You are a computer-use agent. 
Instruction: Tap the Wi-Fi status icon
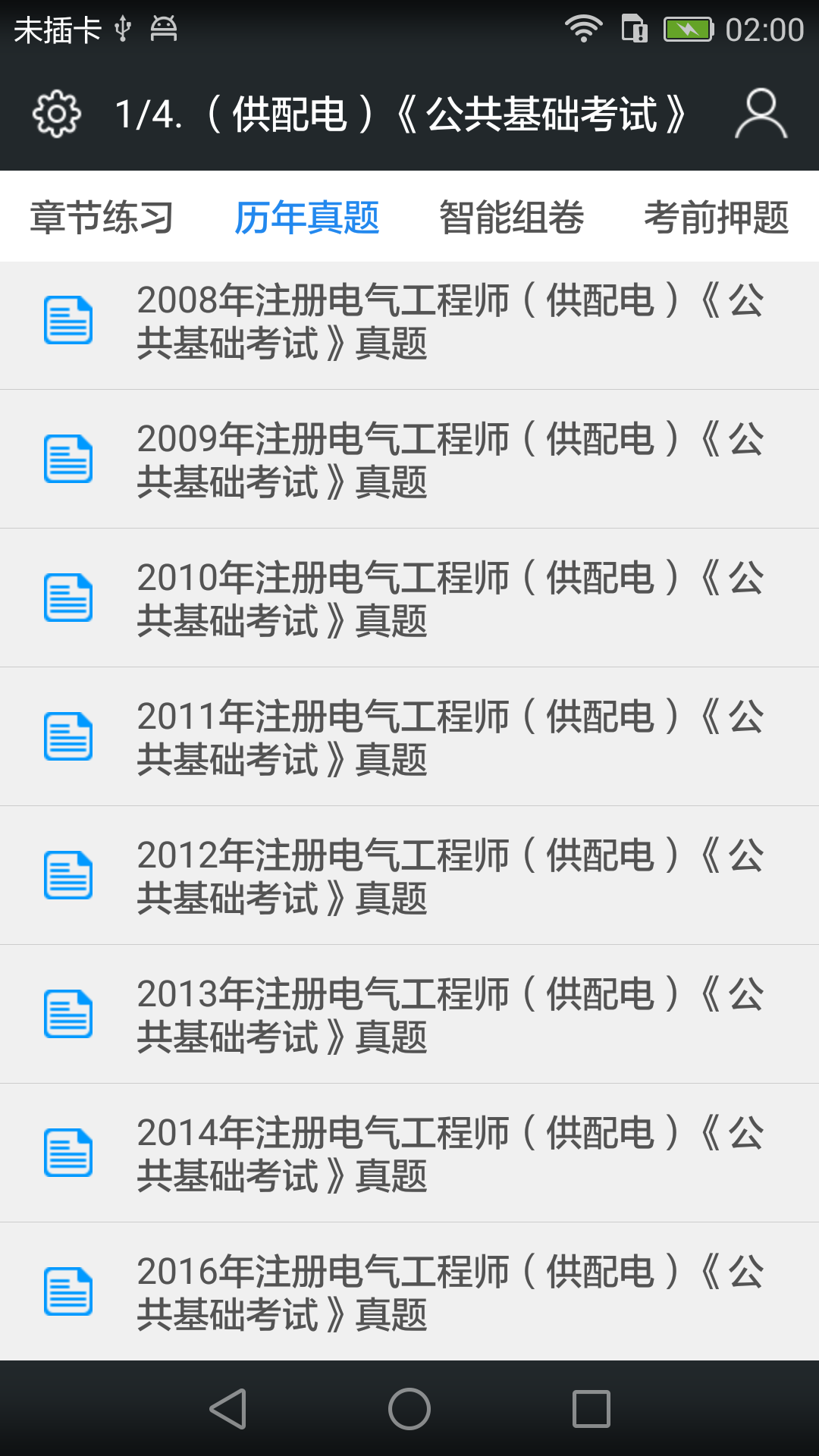click(584, 29)
